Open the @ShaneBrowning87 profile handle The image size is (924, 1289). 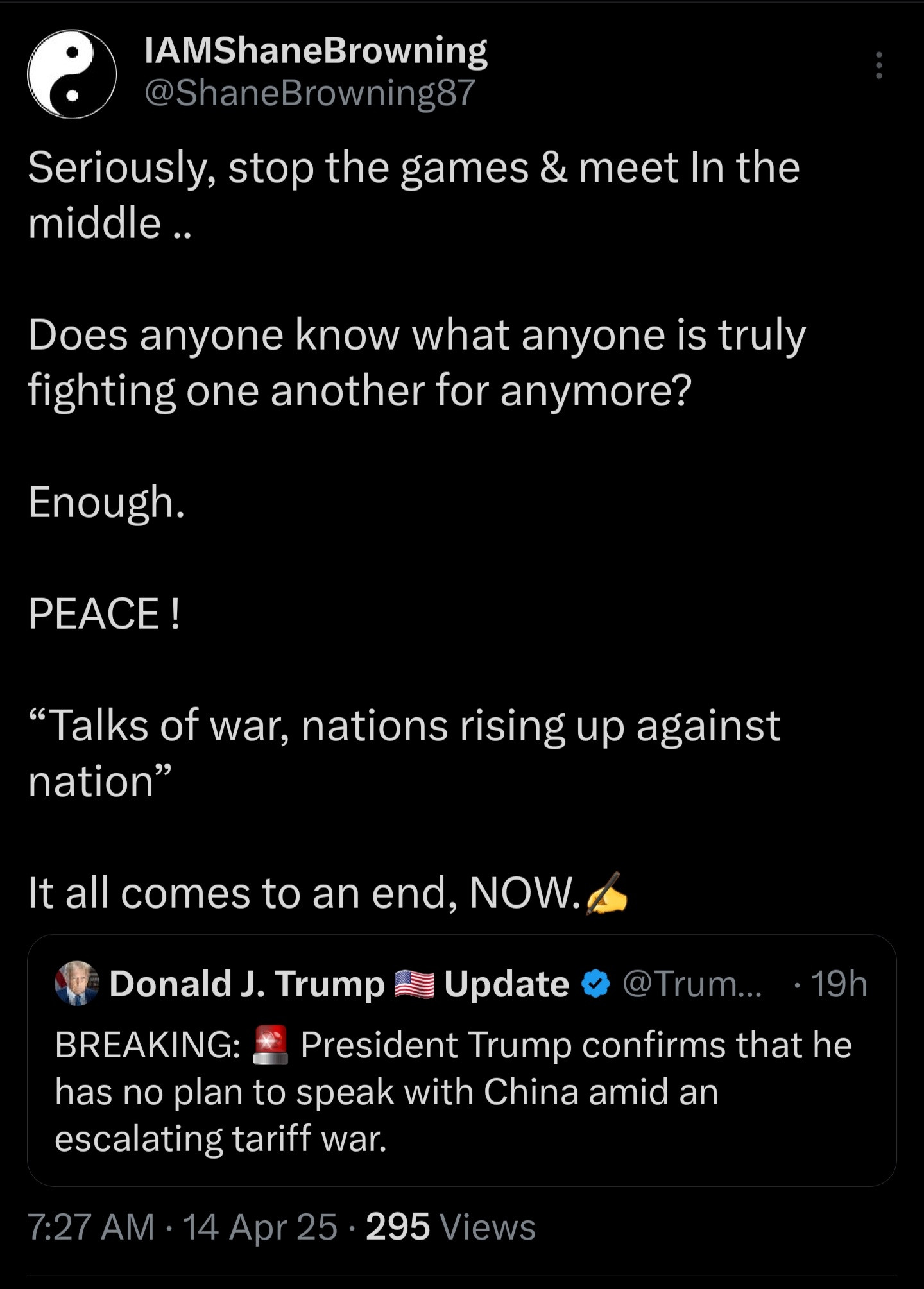(309, 93)
